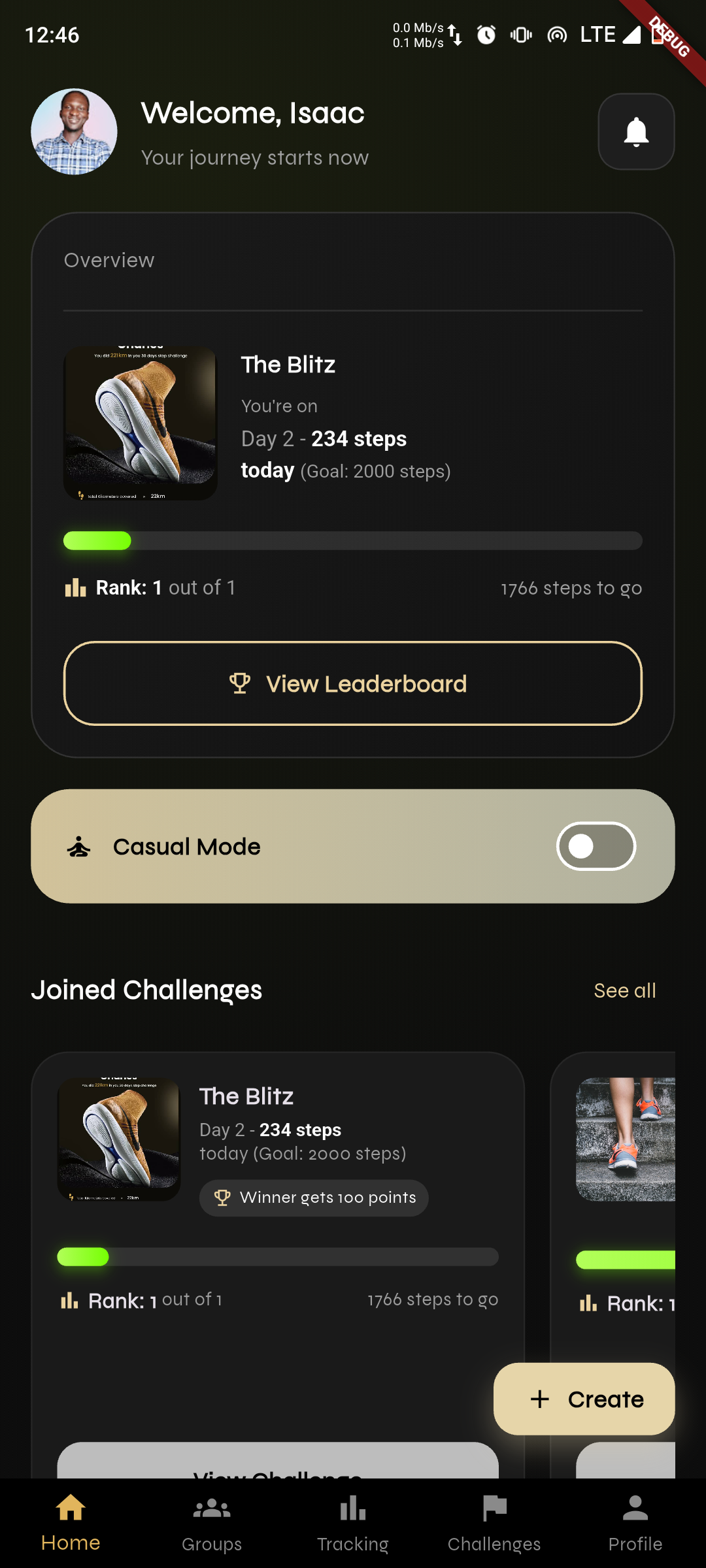This screenshot has width=706, height=1568.
Task: Tap the Create button
Action: coord(582,1399)
